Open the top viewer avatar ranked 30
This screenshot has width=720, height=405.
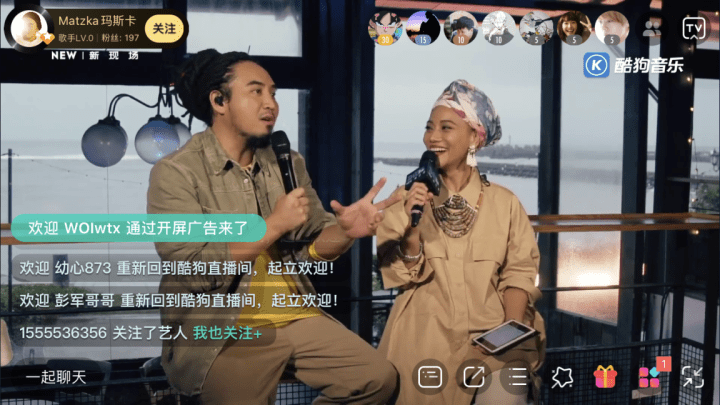pos(385,27)
